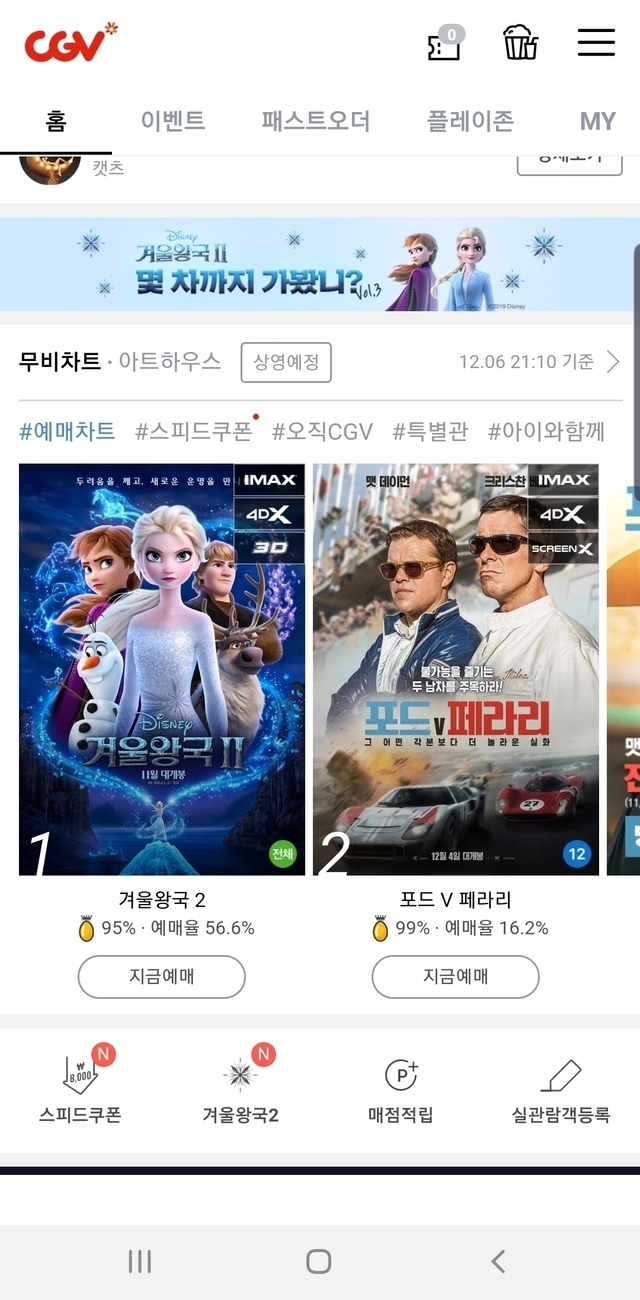Screen dimensions: 640x1300
Task: Select the #스피드쿠폰 hashtag filter
Action: pyautogui.click(x=194, y=431)
